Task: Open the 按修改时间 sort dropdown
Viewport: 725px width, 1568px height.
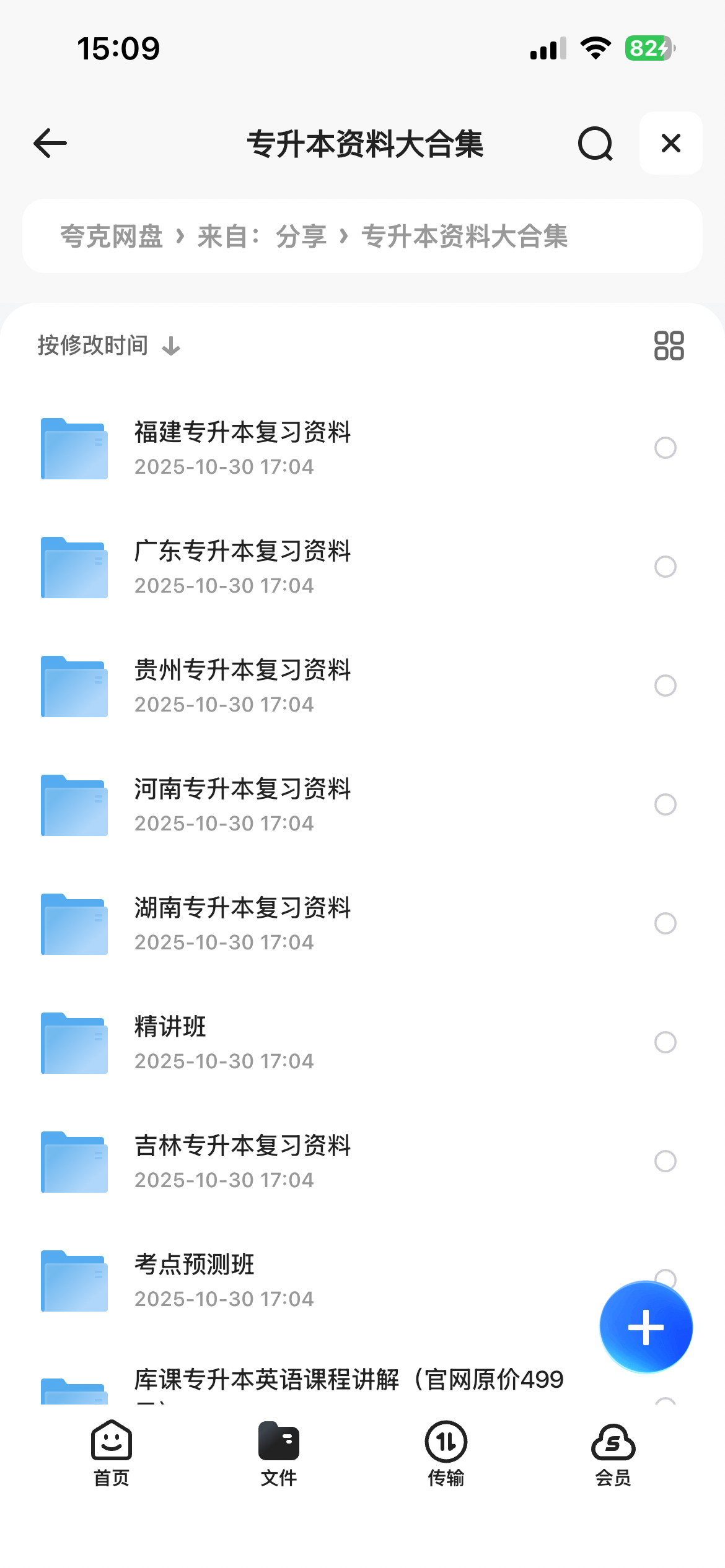Action: click(x=92, y=345)
